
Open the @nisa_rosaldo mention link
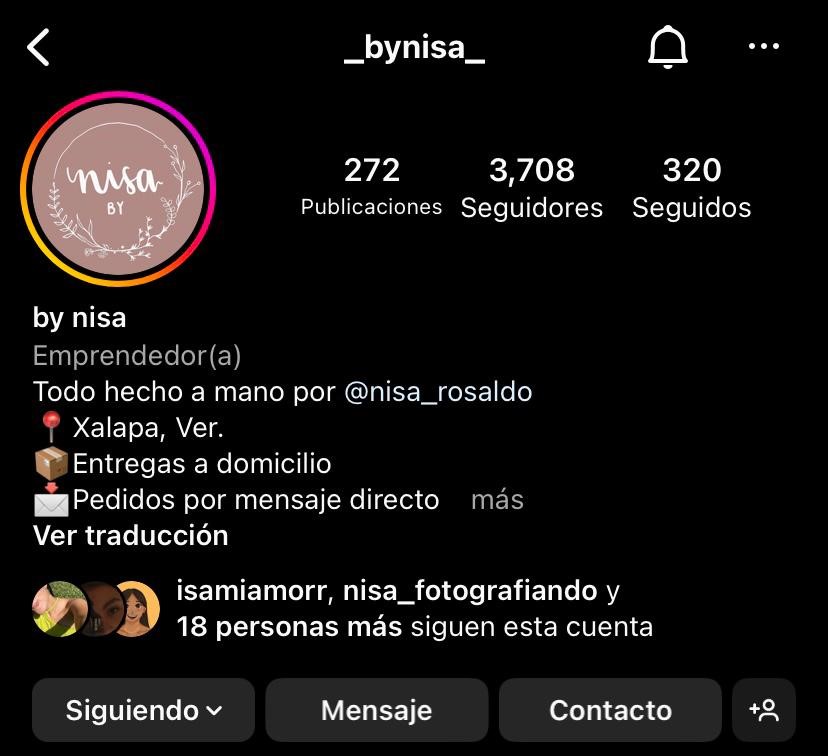(438, 392)
